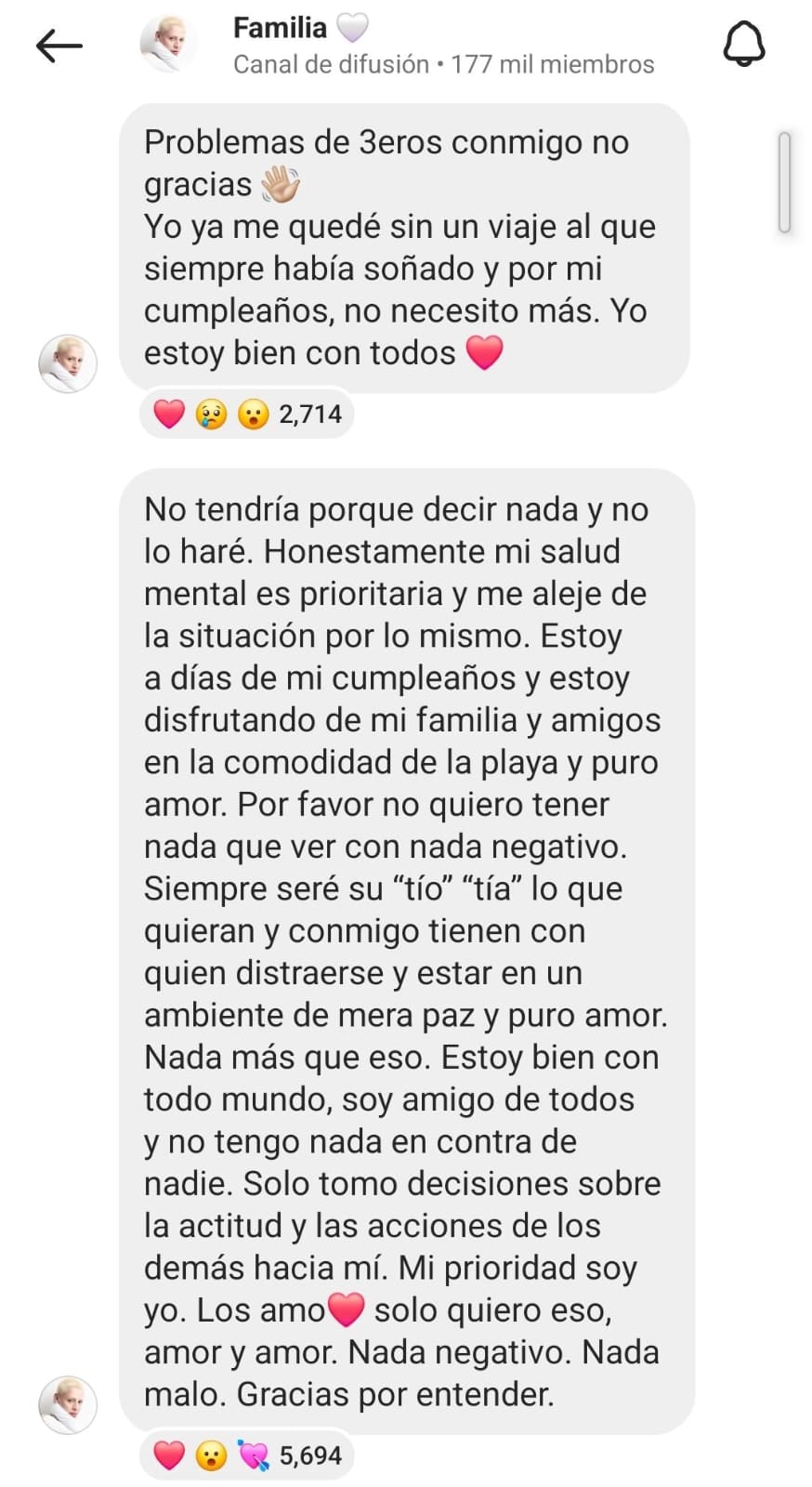Screen dimensions: 812x1487
Task: Tap the red heart reaction on second message
Action: [168, 1454]
